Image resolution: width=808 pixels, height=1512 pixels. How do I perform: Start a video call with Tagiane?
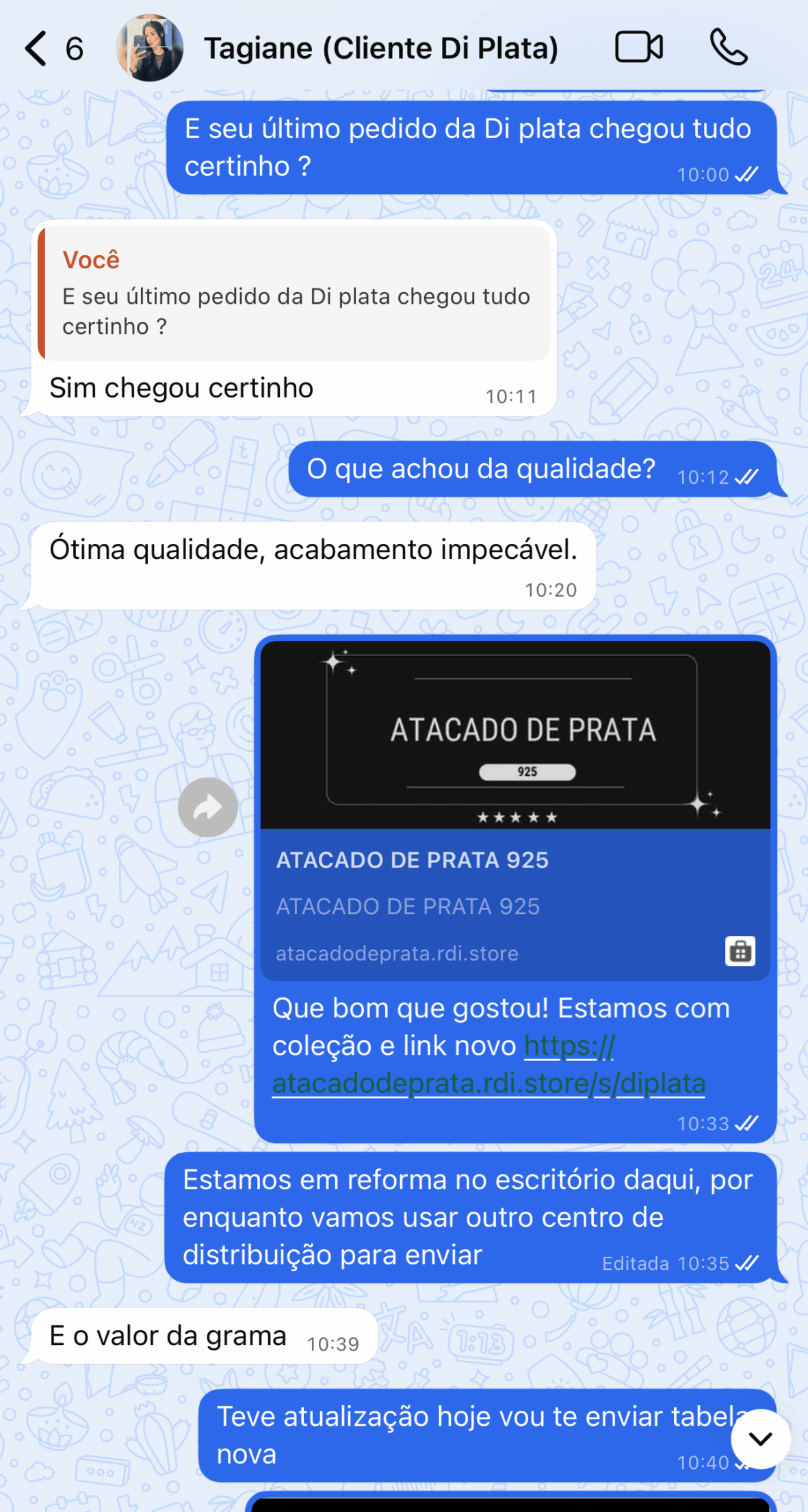point(638,48)
